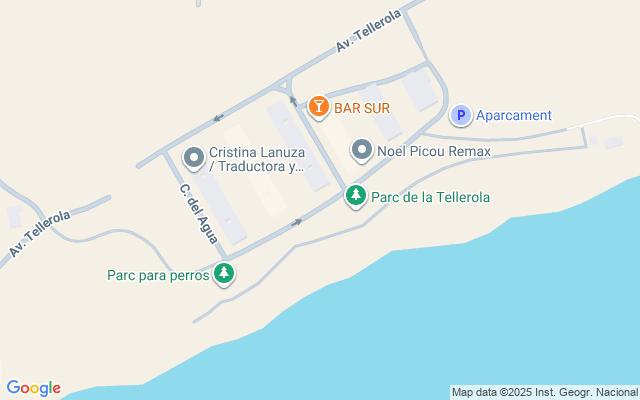Image resolution: width=640 pixels, height=400 pixels.
Task: Open the Noel Picou Remax pin
Action: 362,151
